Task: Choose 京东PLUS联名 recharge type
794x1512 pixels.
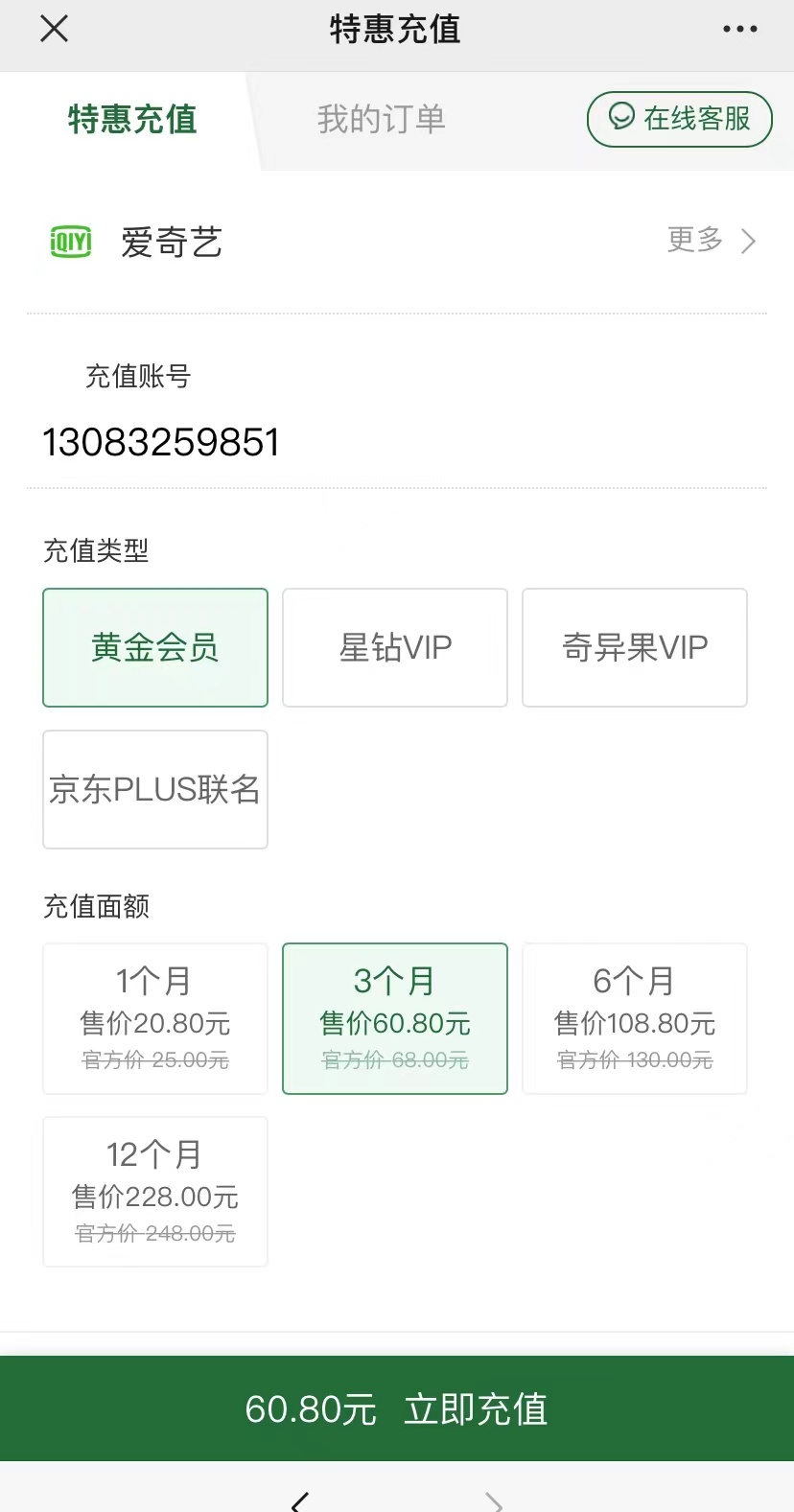Action: click(x=155, y=789)
